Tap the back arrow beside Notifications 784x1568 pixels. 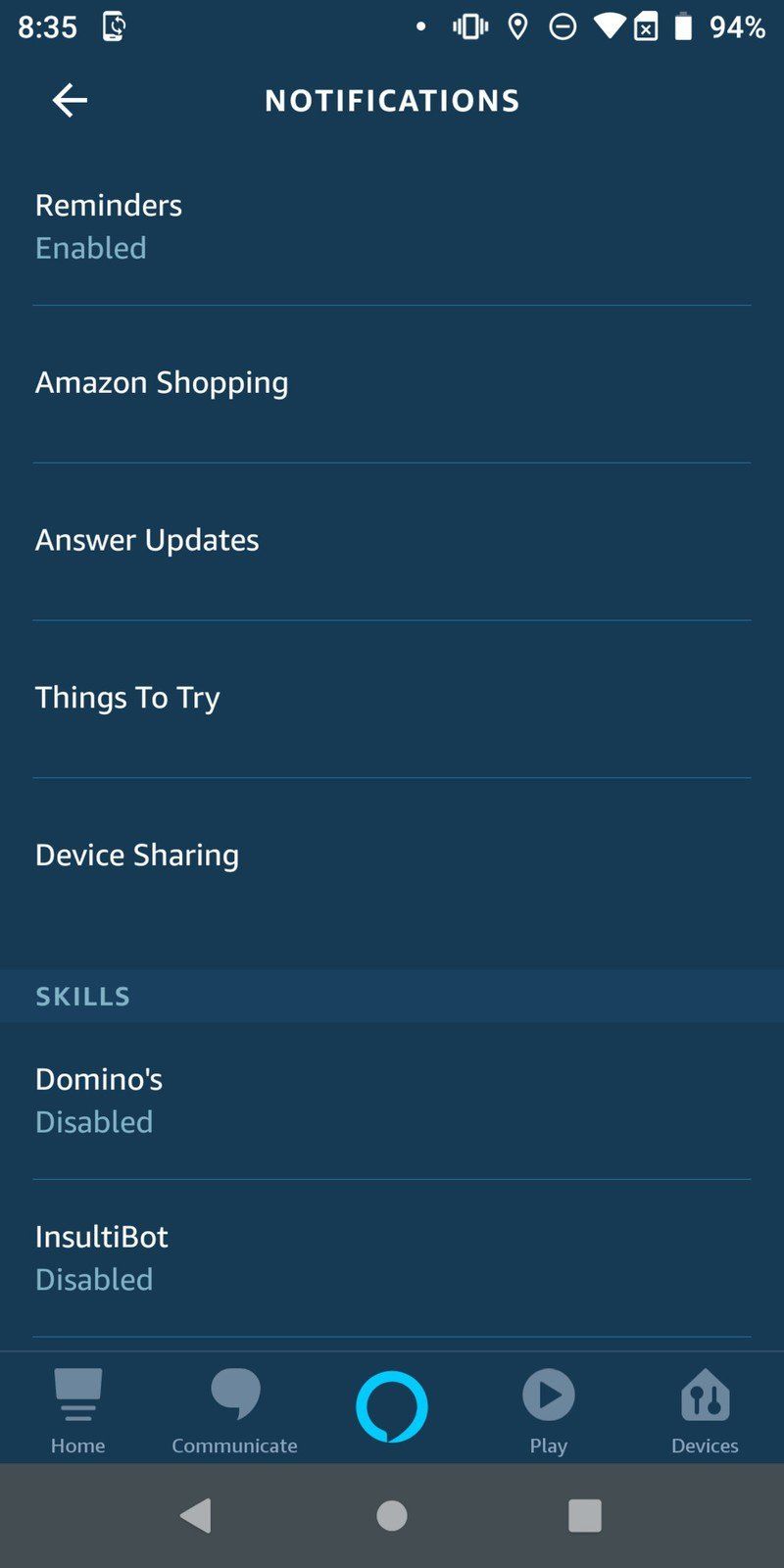[69, 99]
